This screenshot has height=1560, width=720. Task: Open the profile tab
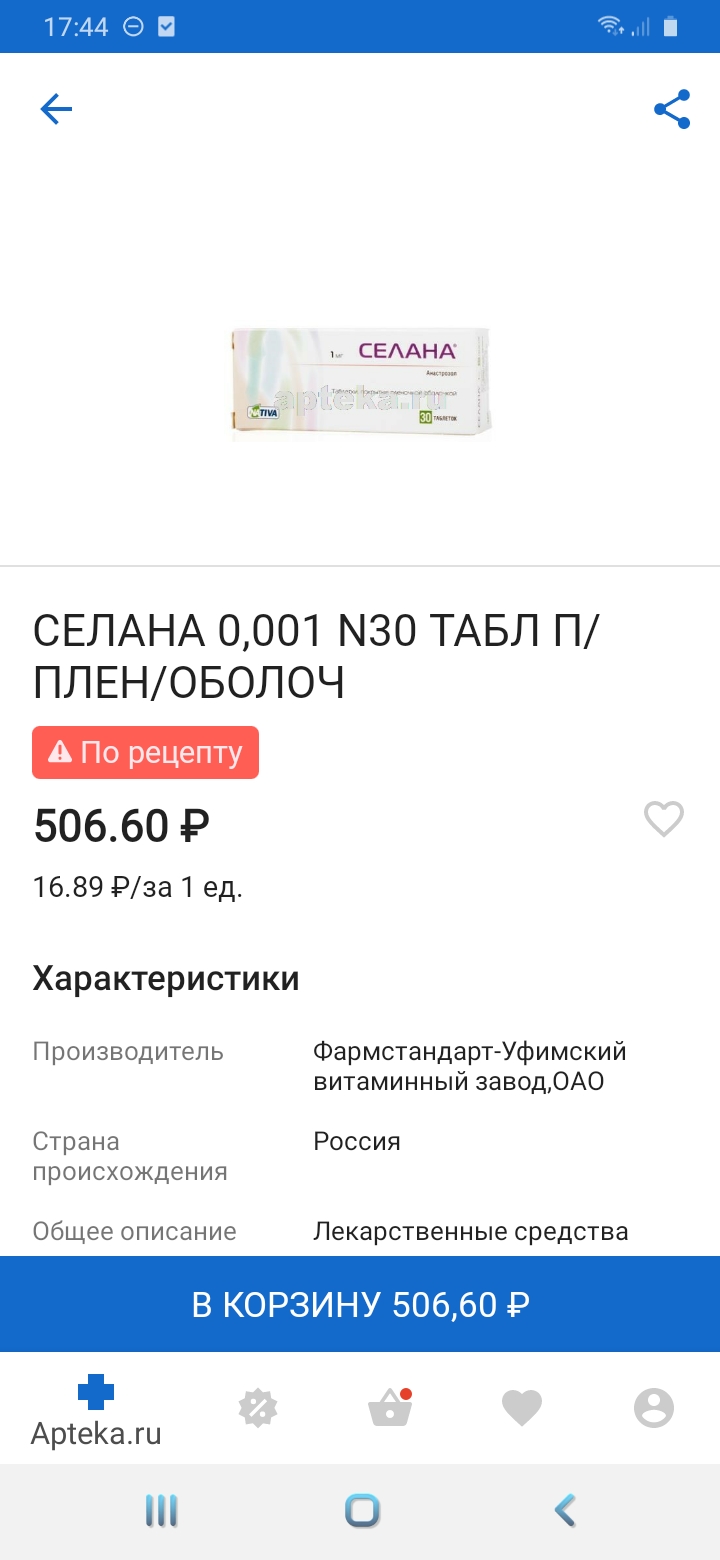click(x=654, y=1408)
